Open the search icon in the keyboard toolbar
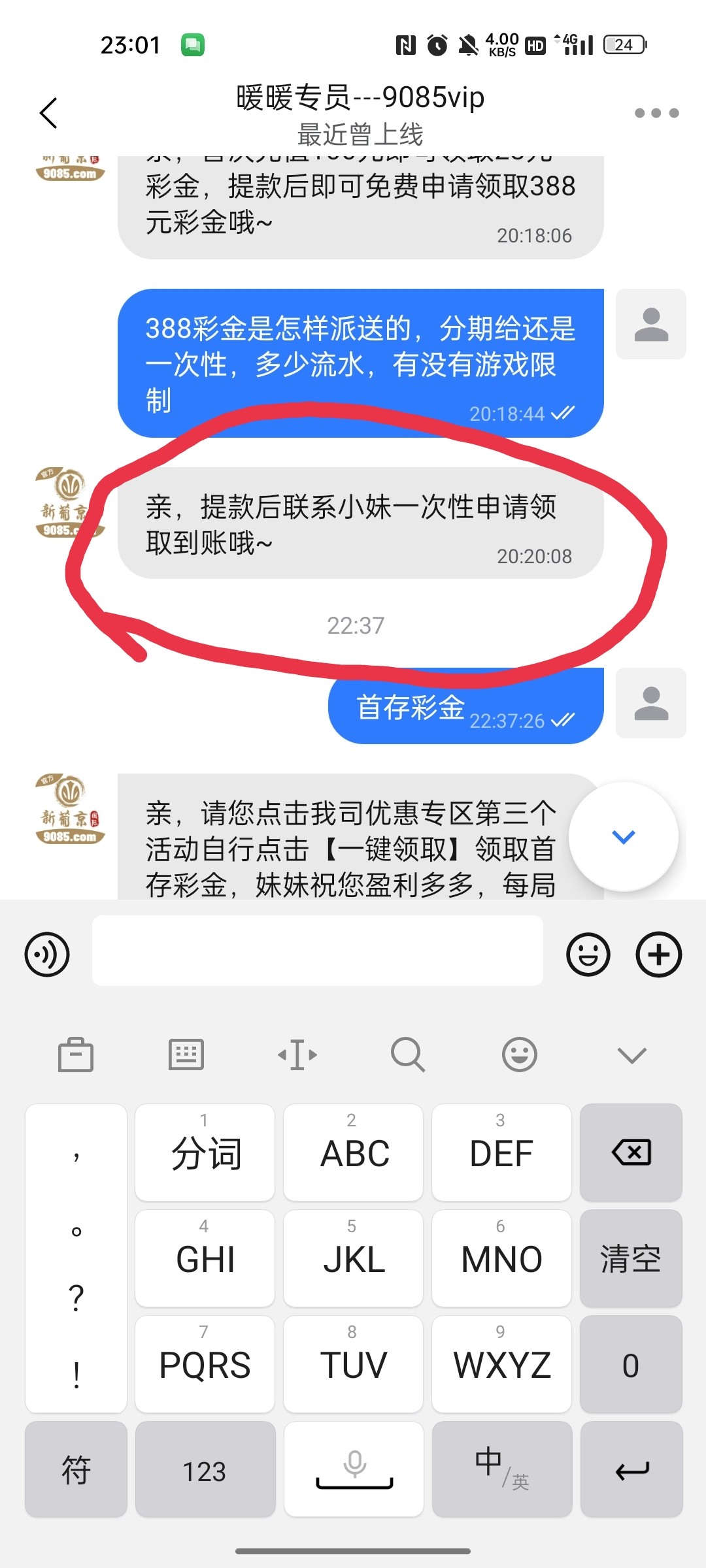Viewport: 706px width, 1568px height. 407,1054
